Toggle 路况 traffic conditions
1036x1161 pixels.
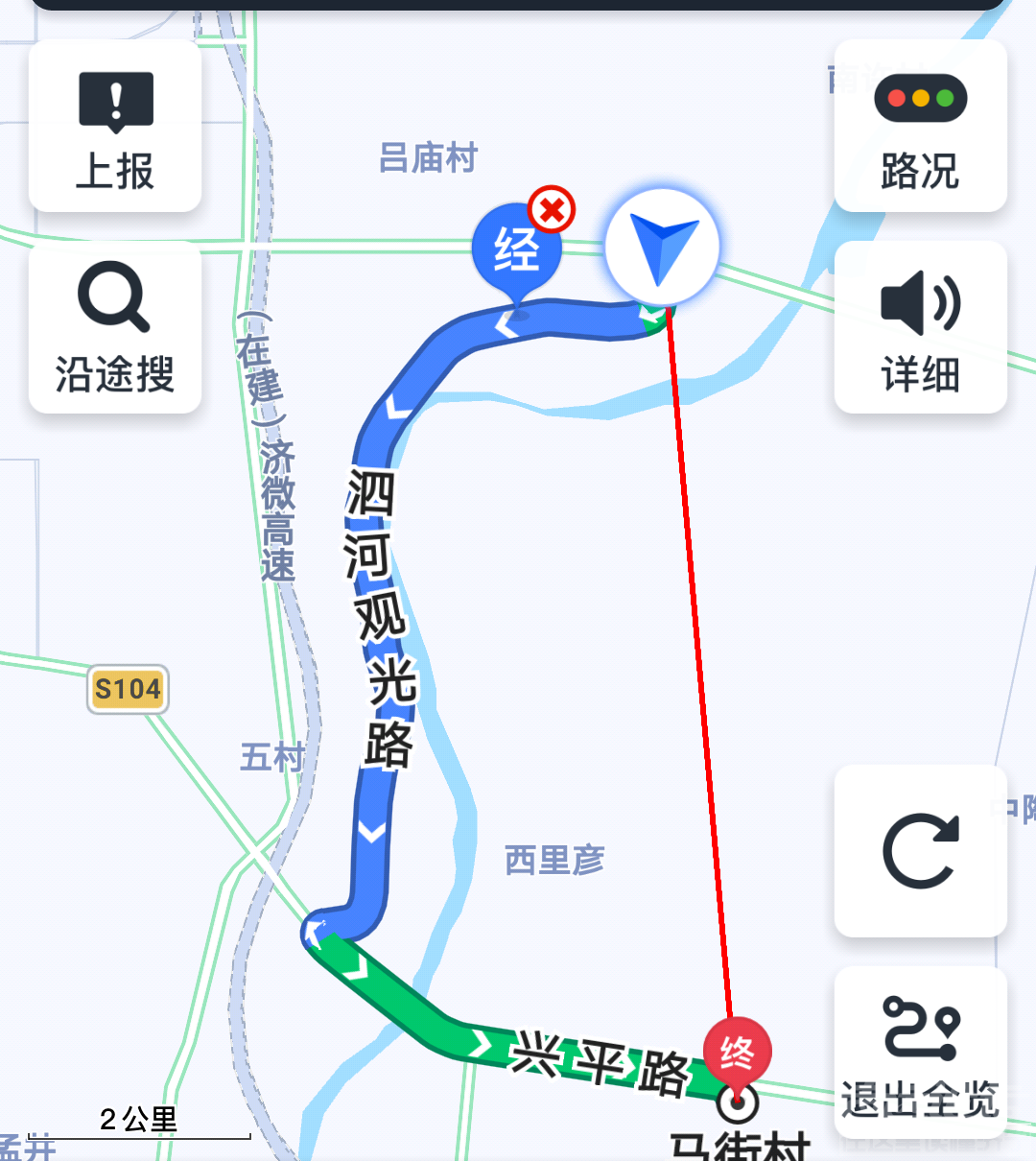(x=920, y=127)
